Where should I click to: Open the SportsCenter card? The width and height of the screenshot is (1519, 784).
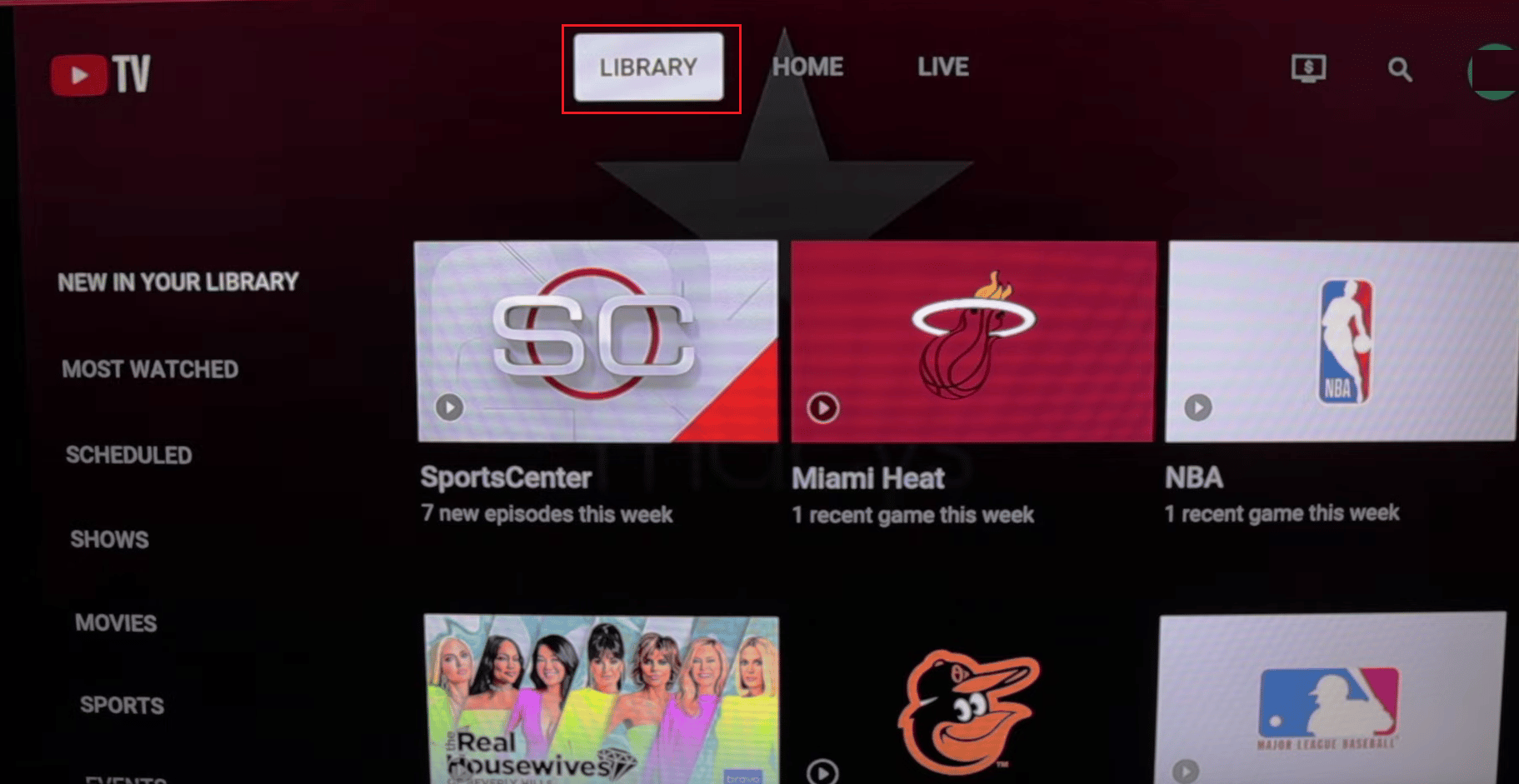(x=597, y=342)
